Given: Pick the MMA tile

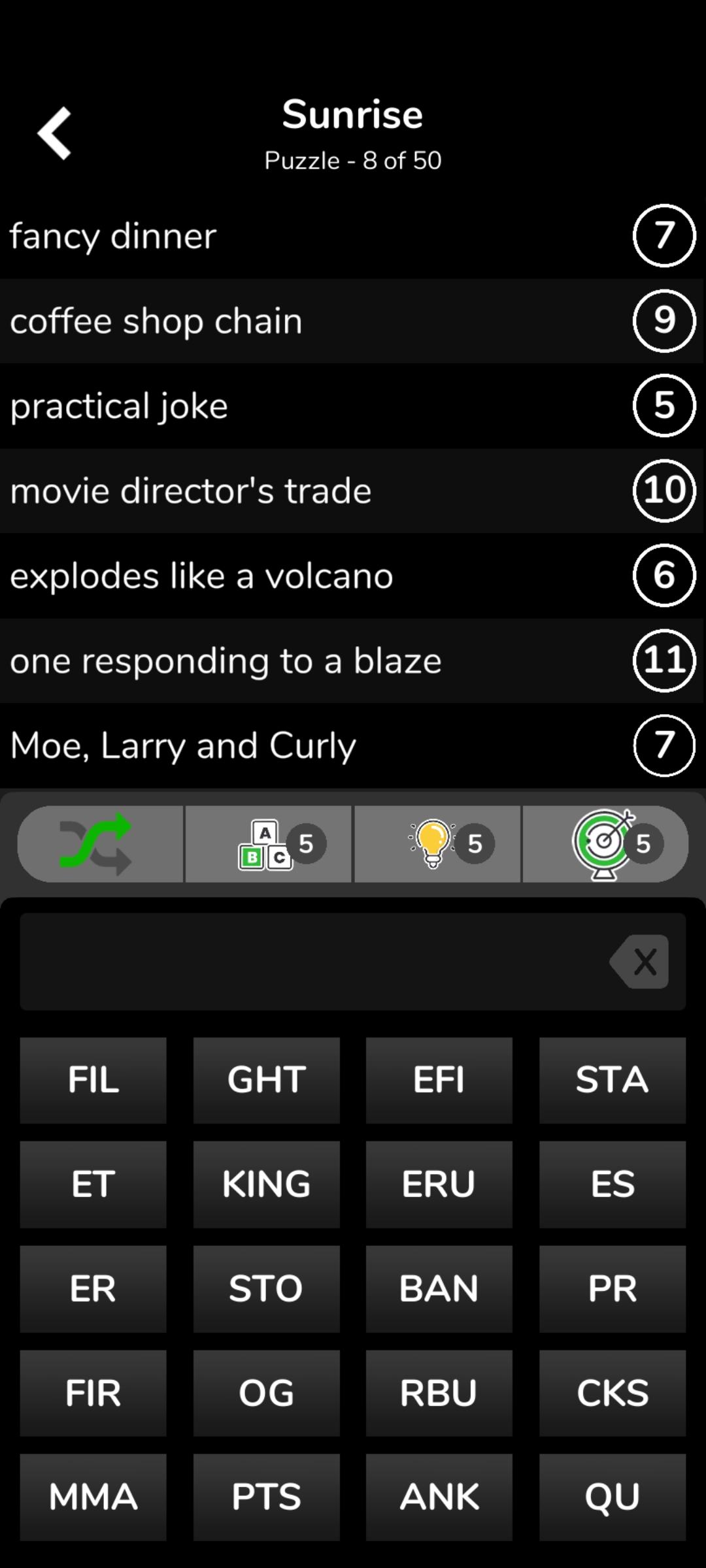Looking at the screenshot, I should 93,1497.
